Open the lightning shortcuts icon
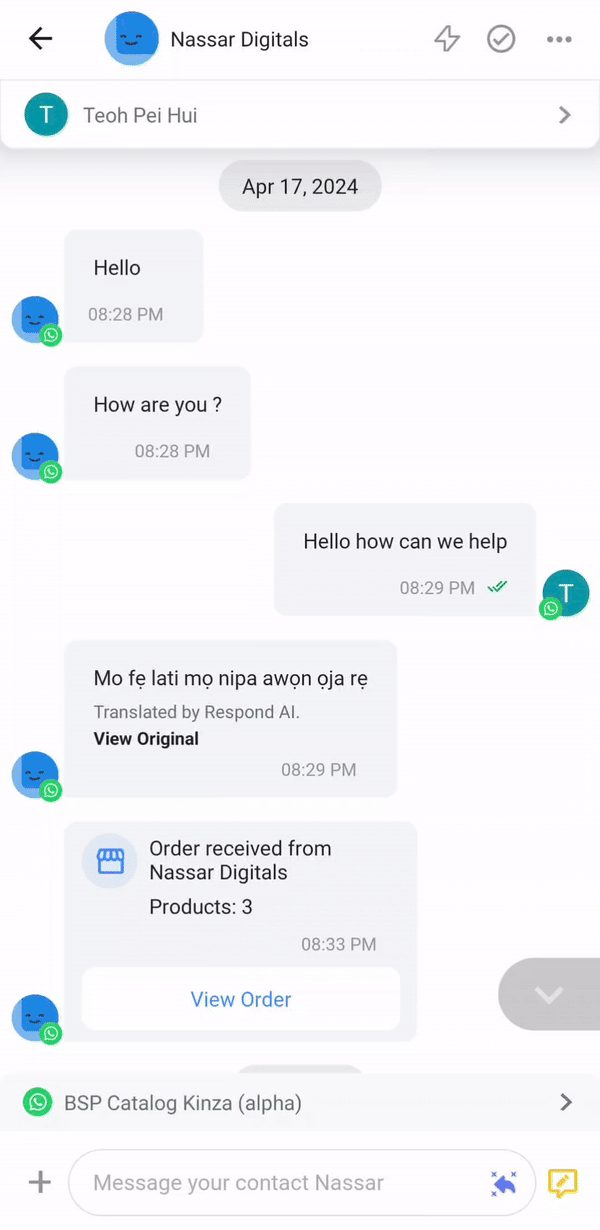Screen dimensions: 600x1230 (446, 40)
